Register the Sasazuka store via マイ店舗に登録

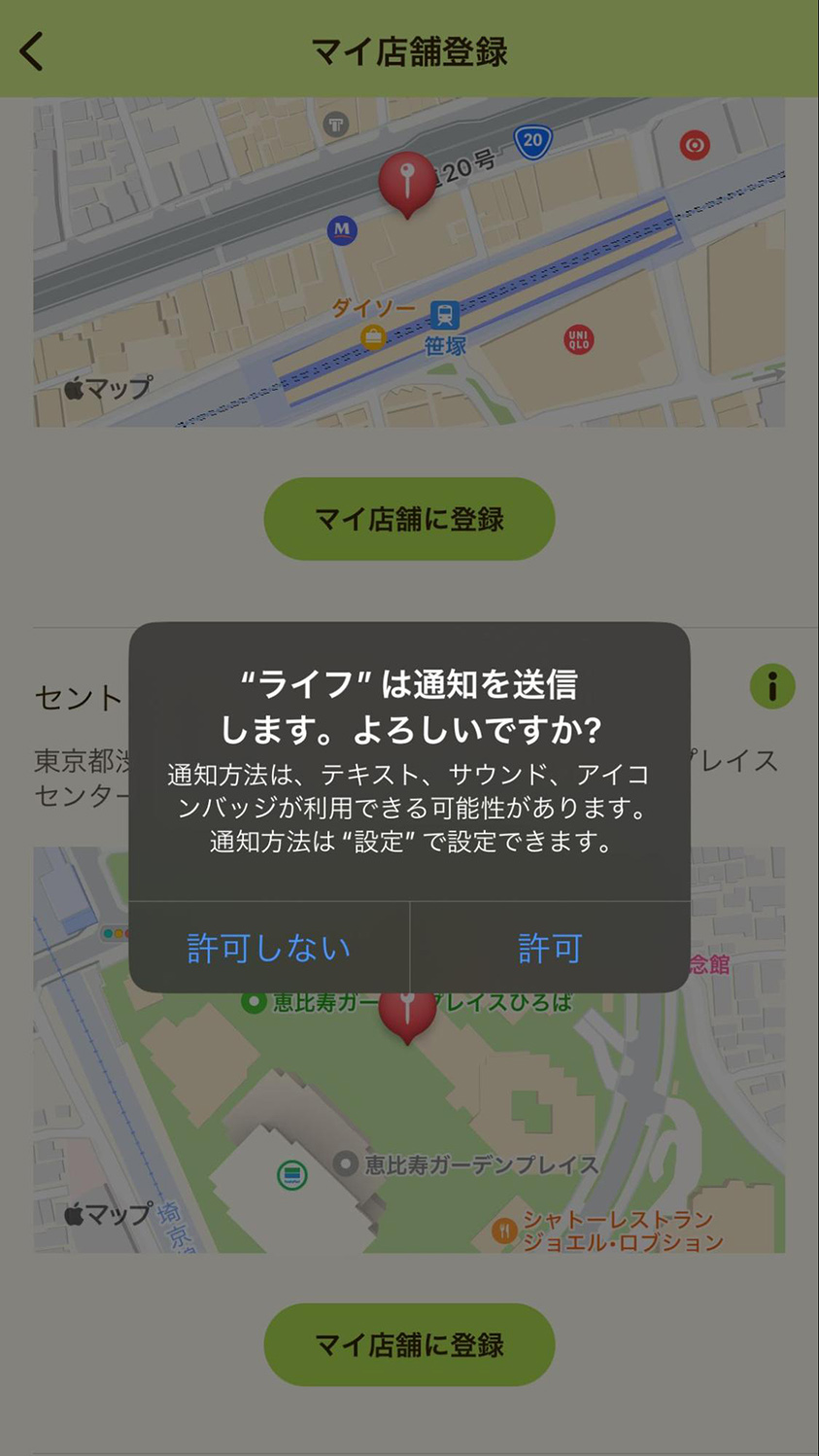pos(409,519)
